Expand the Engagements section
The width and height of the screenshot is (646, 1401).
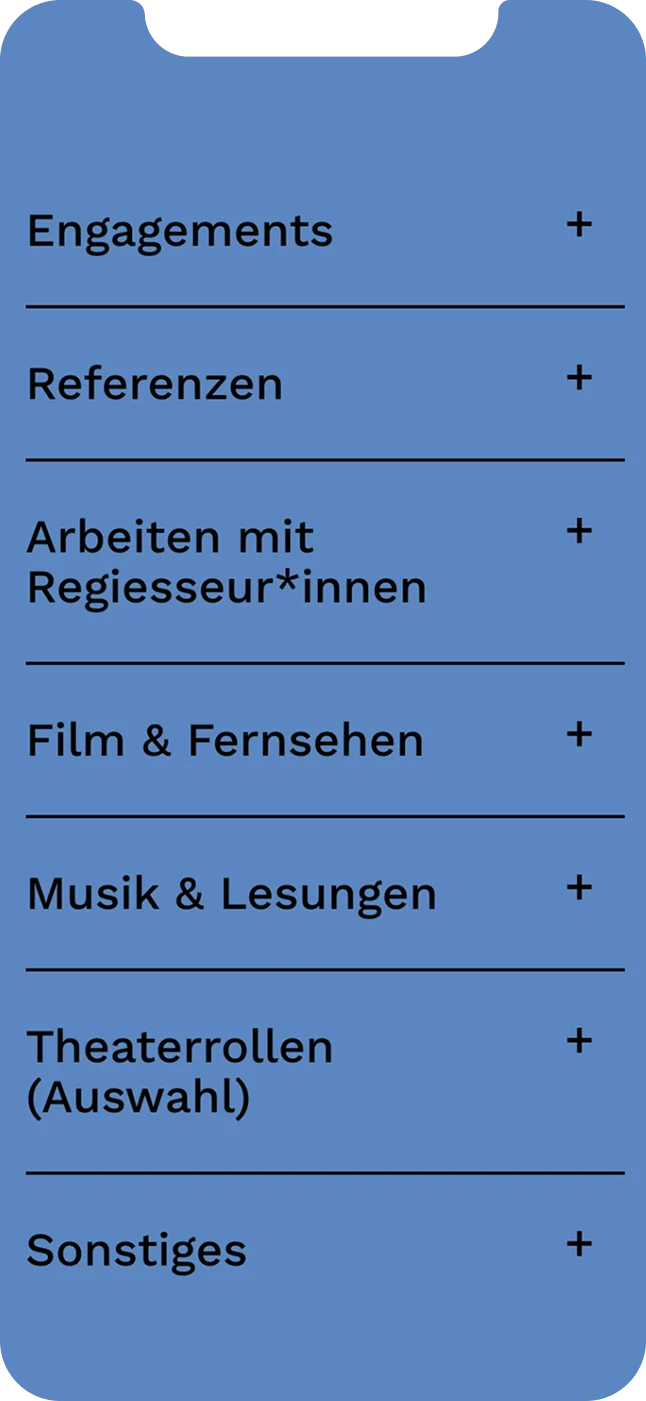pos(579,225)
